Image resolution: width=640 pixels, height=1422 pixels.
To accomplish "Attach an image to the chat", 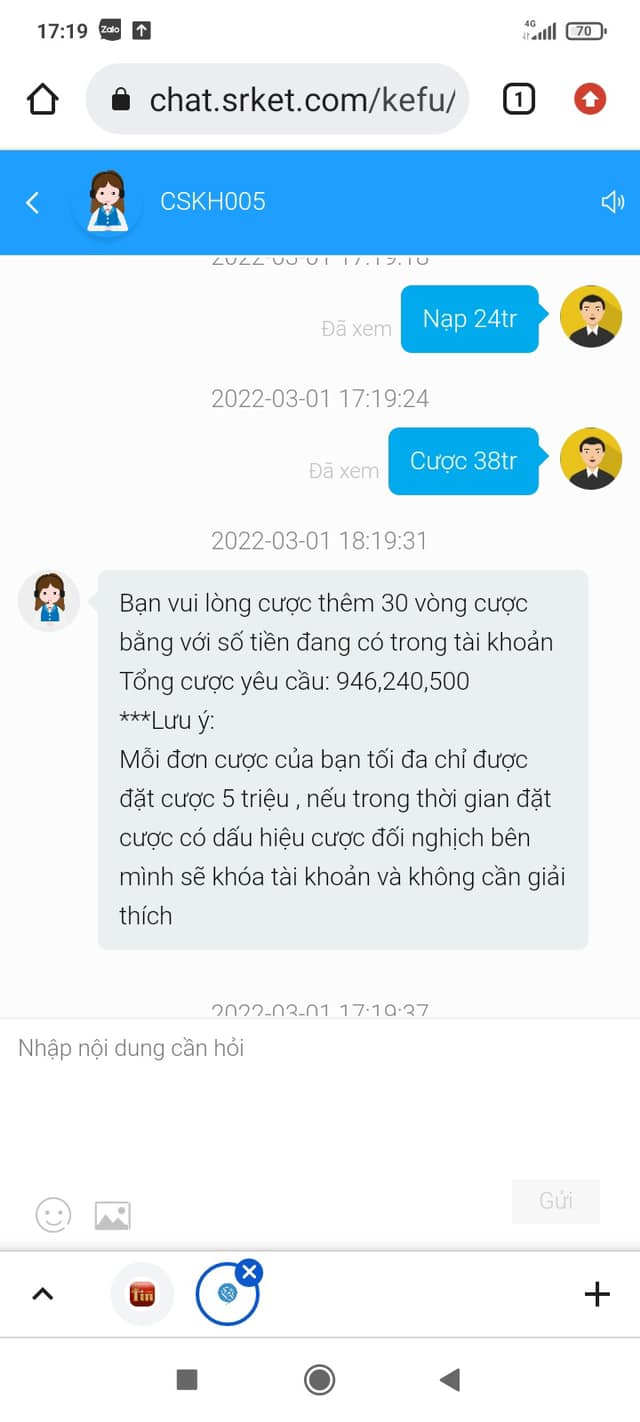I will pyautogui.click(x=112, y=1215).
